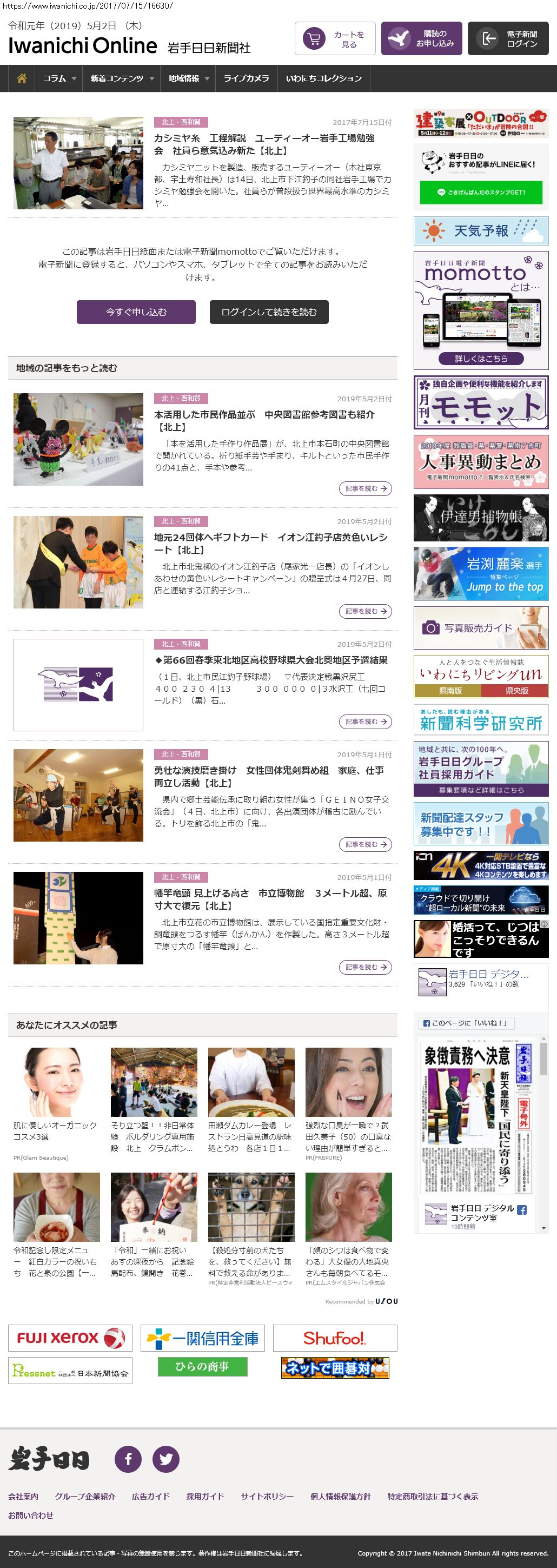Visit the Facebook page from footer
The width and height of the screenshot is (557, 1568).
pyautogui.click(x=128, y=1458)
